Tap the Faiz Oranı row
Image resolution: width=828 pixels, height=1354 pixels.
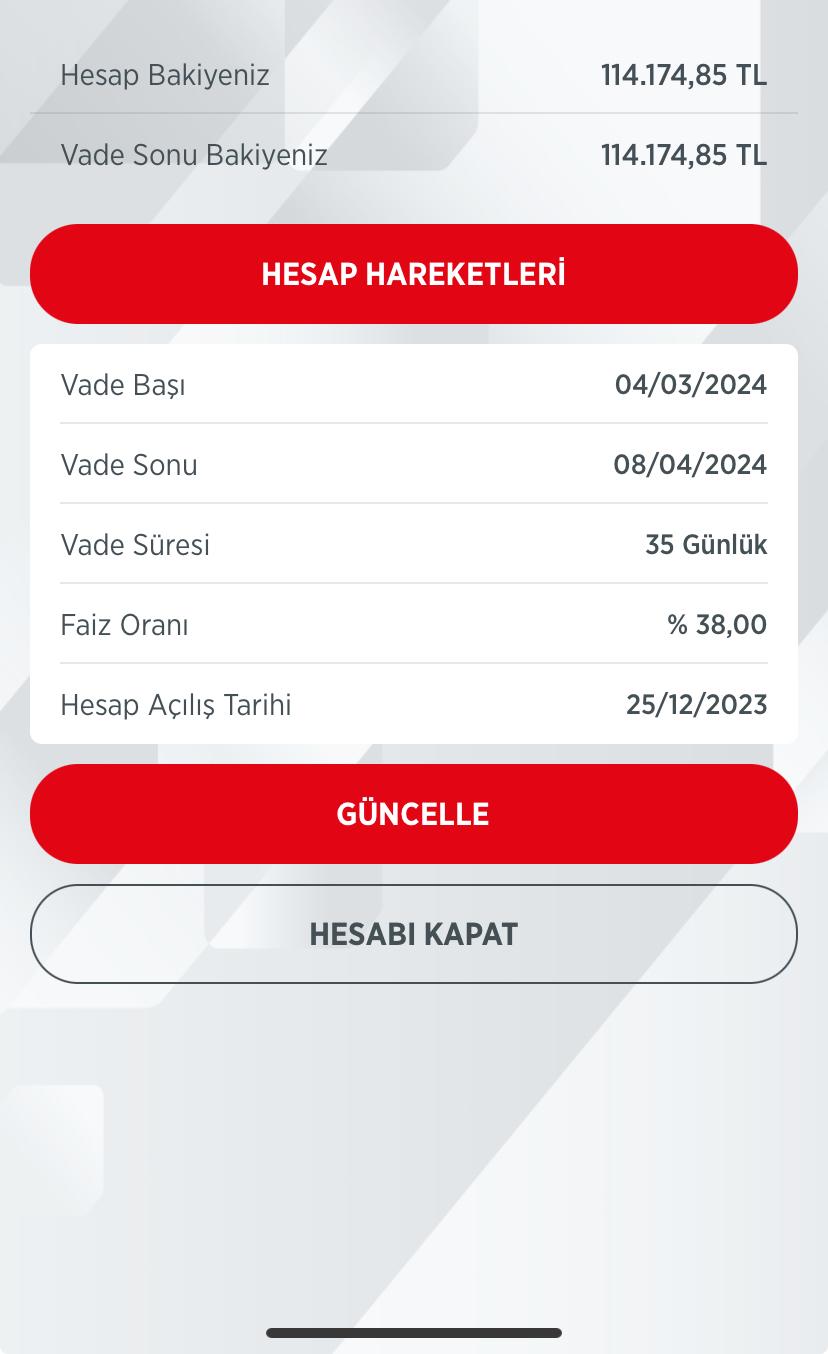coord(414,624)
